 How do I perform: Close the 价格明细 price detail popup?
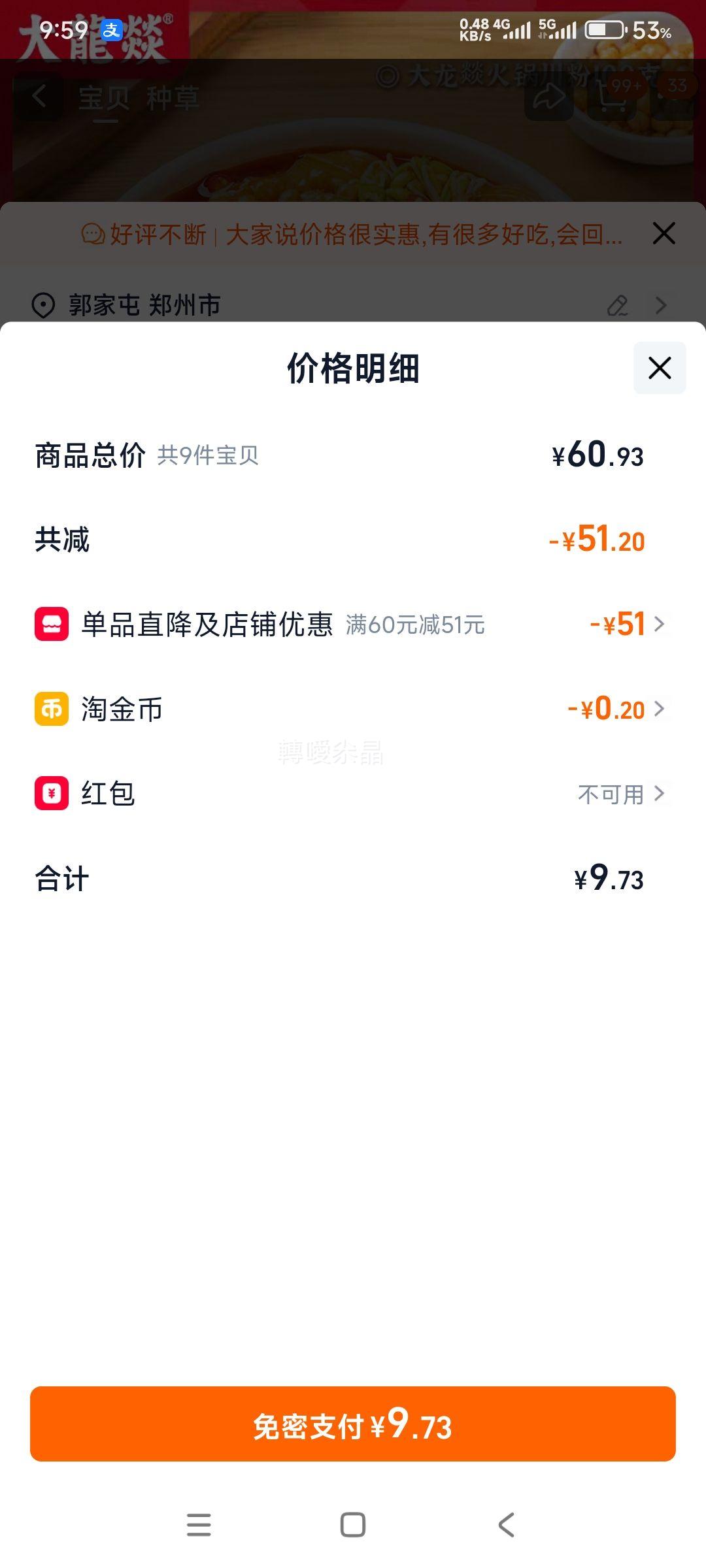click(659, 368)
